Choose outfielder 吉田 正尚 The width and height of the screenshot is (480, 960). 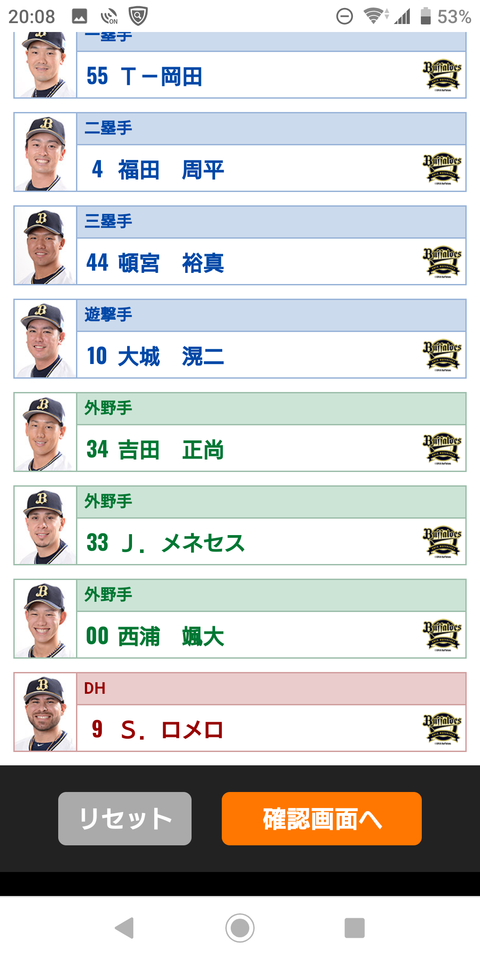(239, 432)
